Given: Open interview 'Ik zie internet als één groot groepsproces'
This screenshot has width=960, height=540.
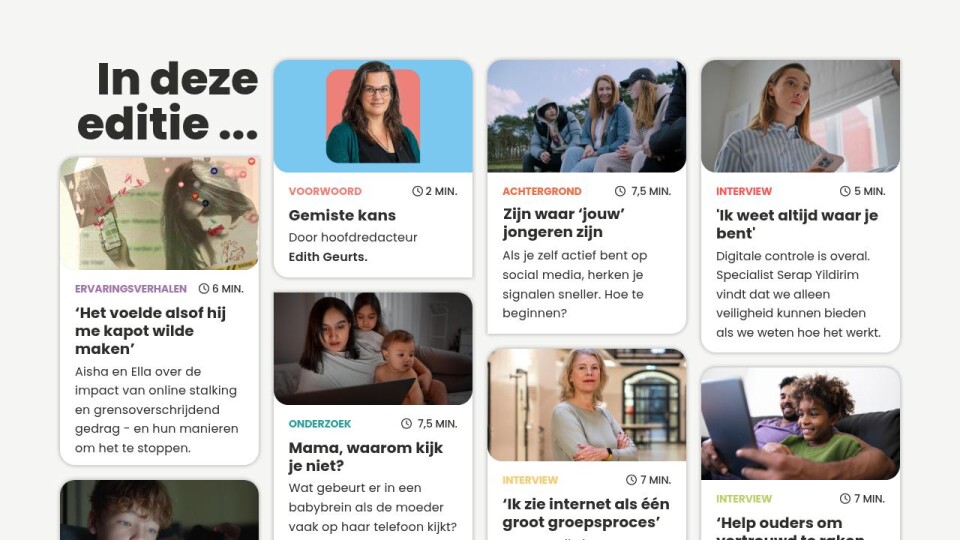Looking at the screenshot, I should 585,512.
